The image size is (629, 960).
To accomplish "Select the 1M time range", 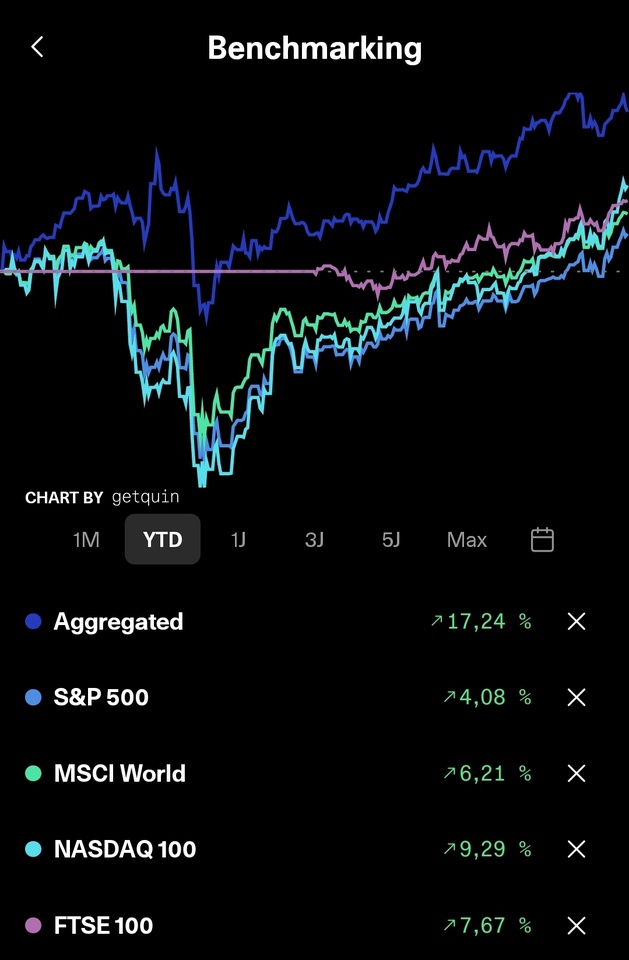I will 87,540.
